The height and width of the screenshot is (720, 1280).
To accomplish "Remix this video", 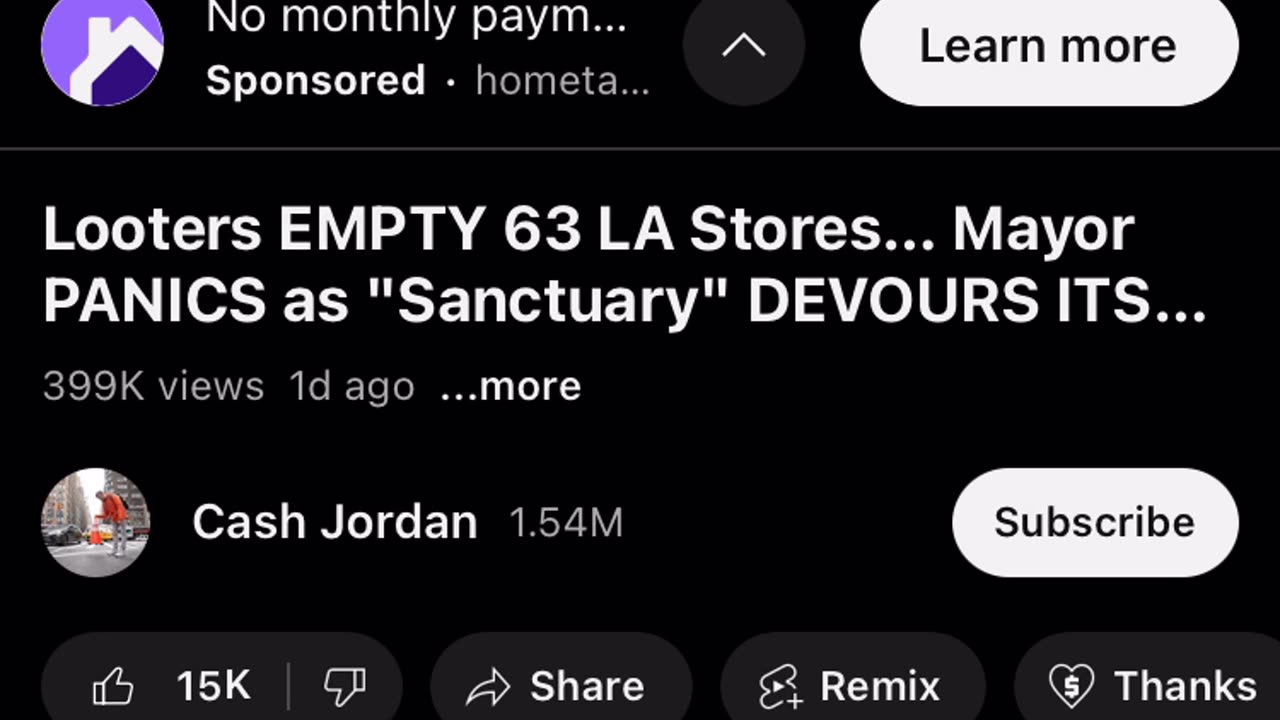I will pos(850,686).
